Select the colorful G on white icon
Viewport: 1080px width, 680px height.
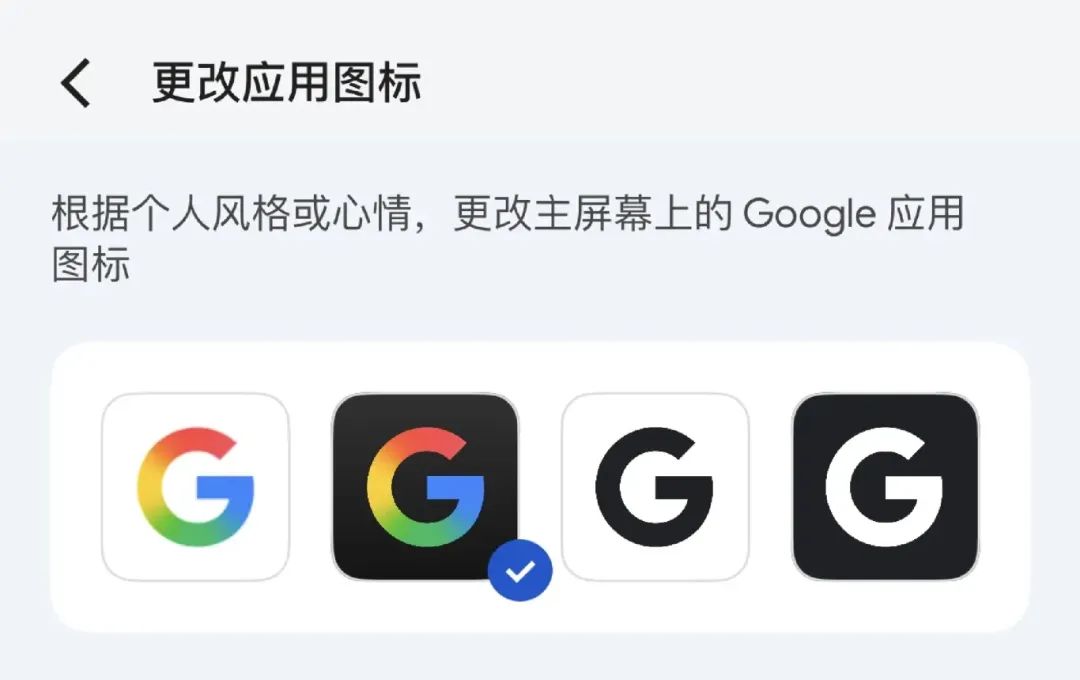pyautogui.click(x=196, y=487)
